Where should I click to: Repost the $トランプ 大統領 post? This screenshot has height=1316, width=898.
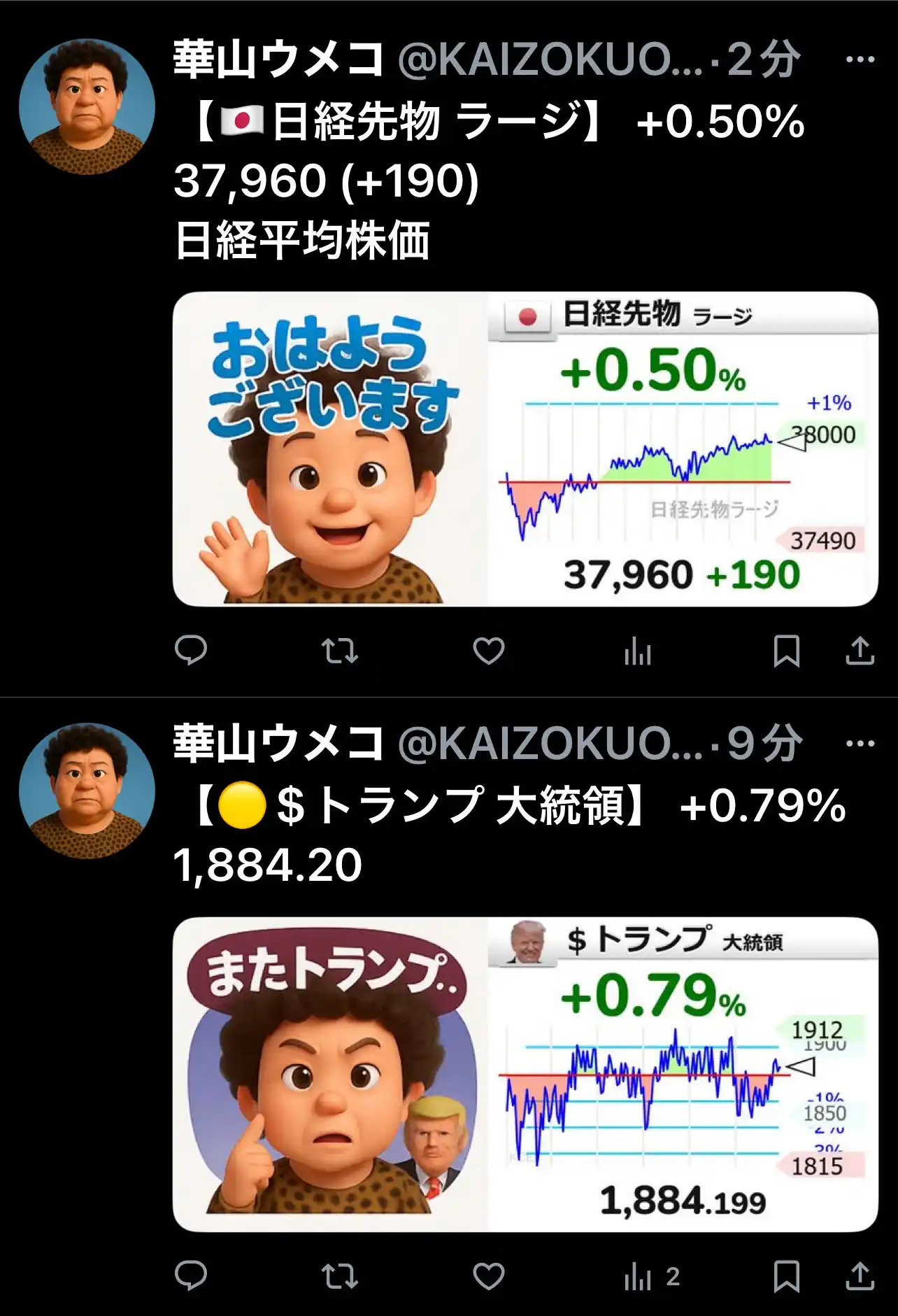340,1276
